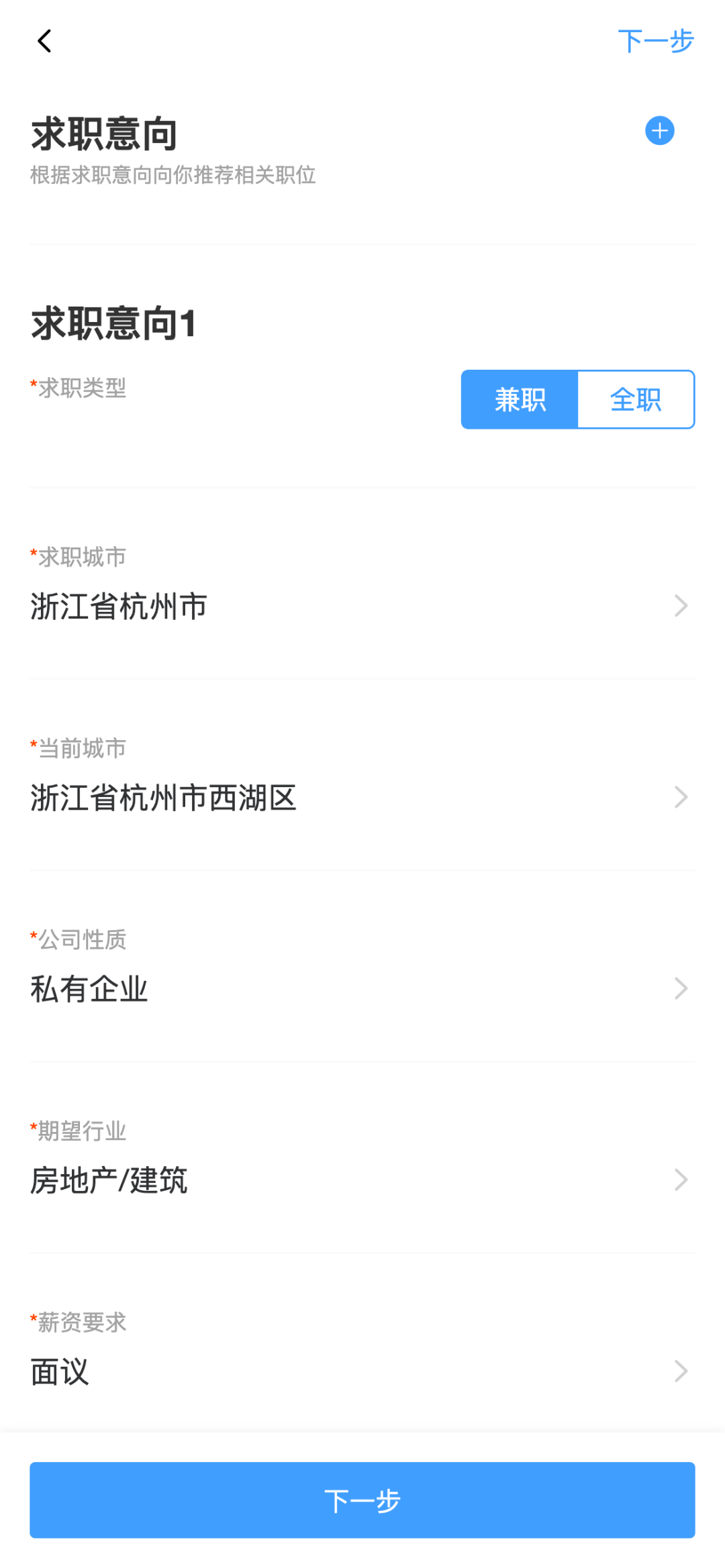
Task: Open the 求职城市 picker showing 浙江省杭州市
Action: coord(362,584)
